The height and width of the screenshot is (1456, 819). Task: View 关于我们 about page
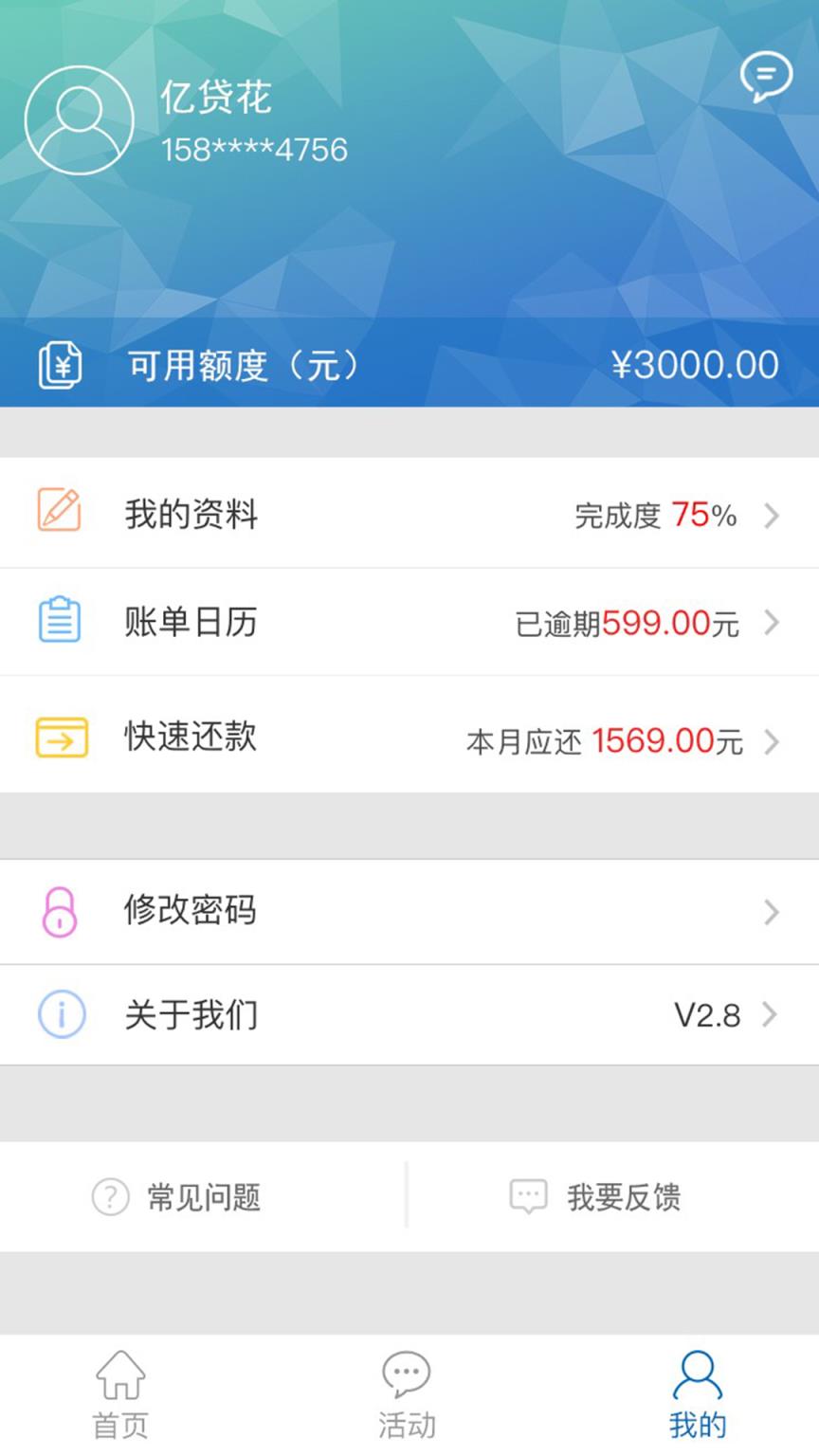pyautogui.click(x=409, y=1015)
